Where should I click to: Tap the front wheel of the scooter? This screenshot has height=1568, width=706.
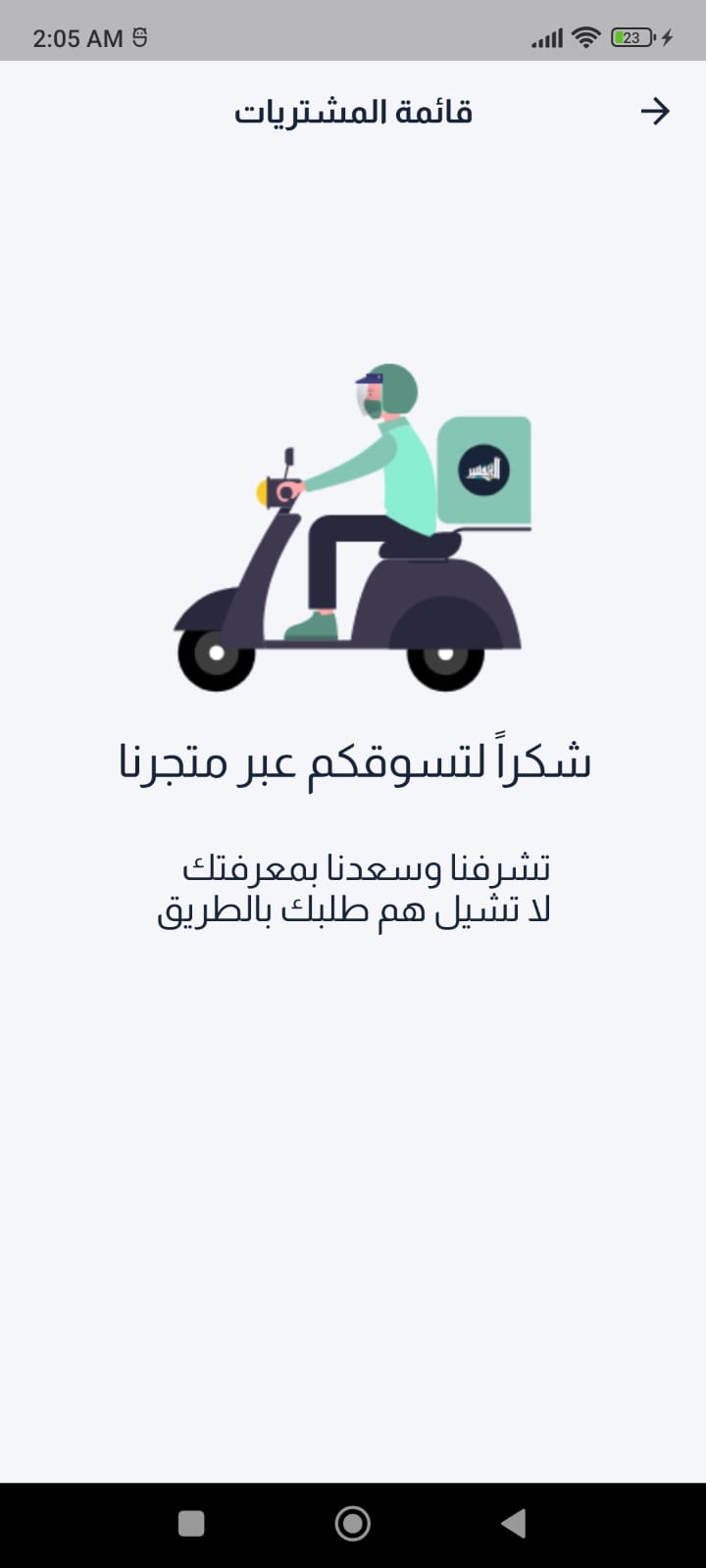tap(218, 659)
